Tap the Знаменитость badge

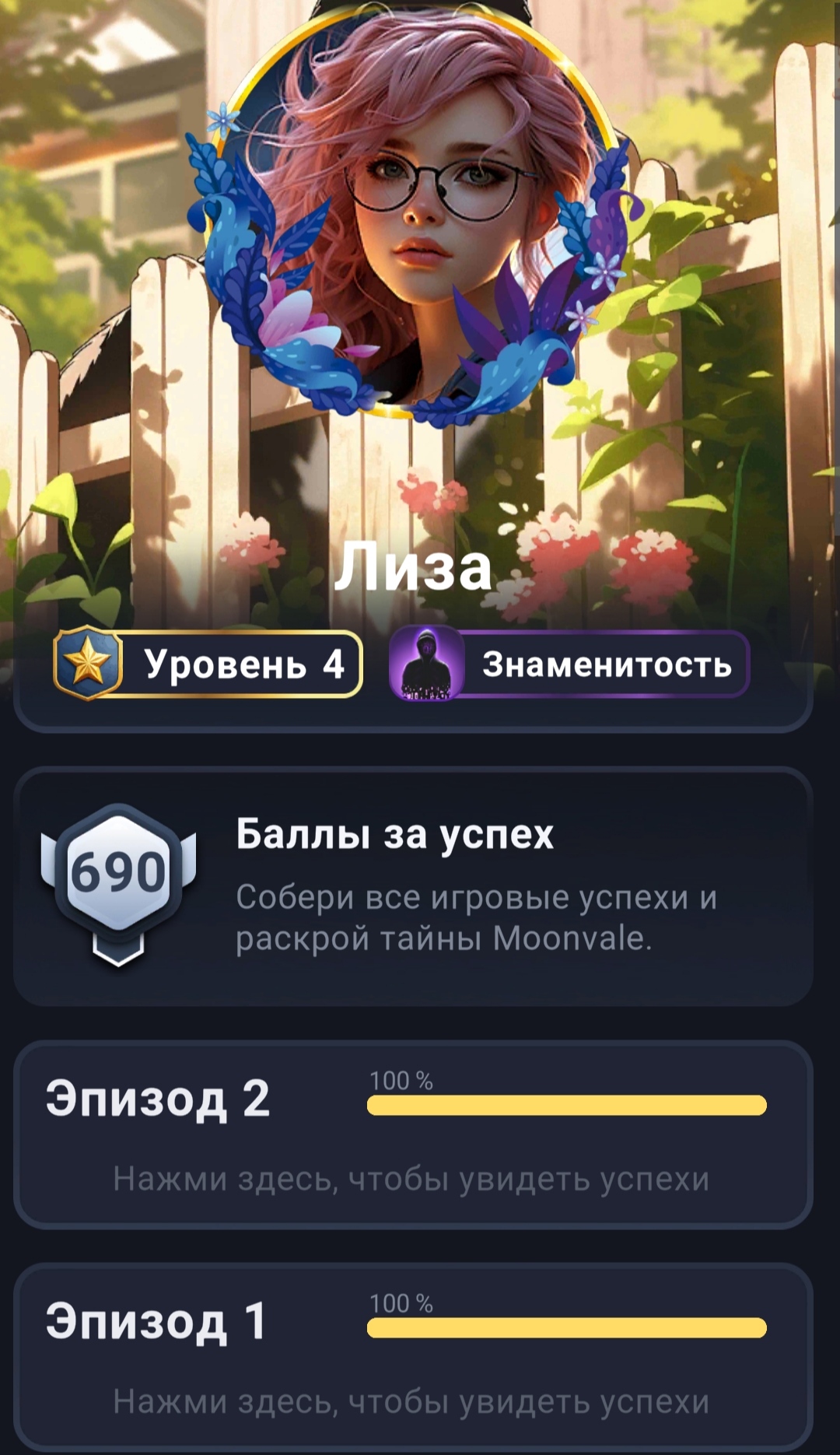pos(569,664)
